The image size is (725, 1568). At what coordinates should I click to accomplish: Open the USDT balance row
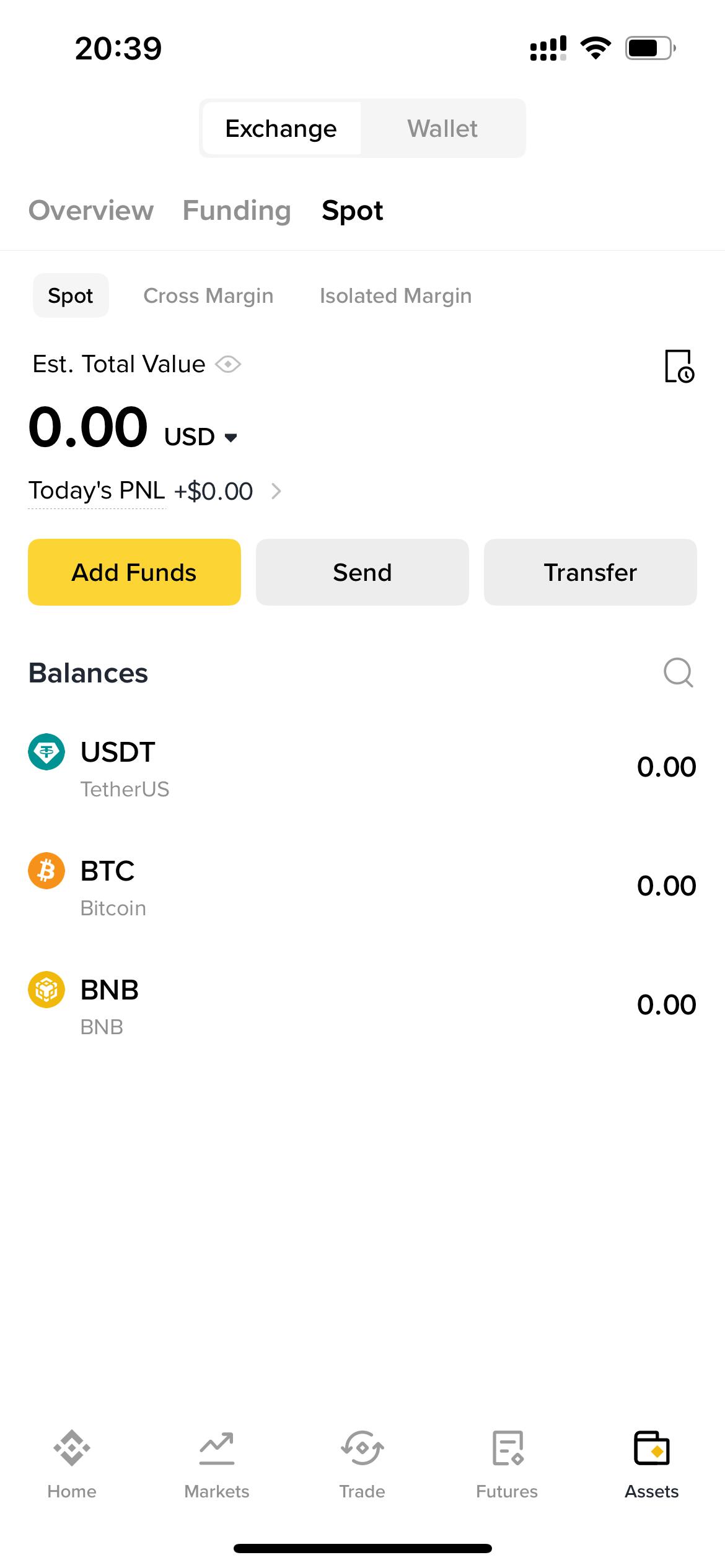pyautogui.click(x=362, y=767)
